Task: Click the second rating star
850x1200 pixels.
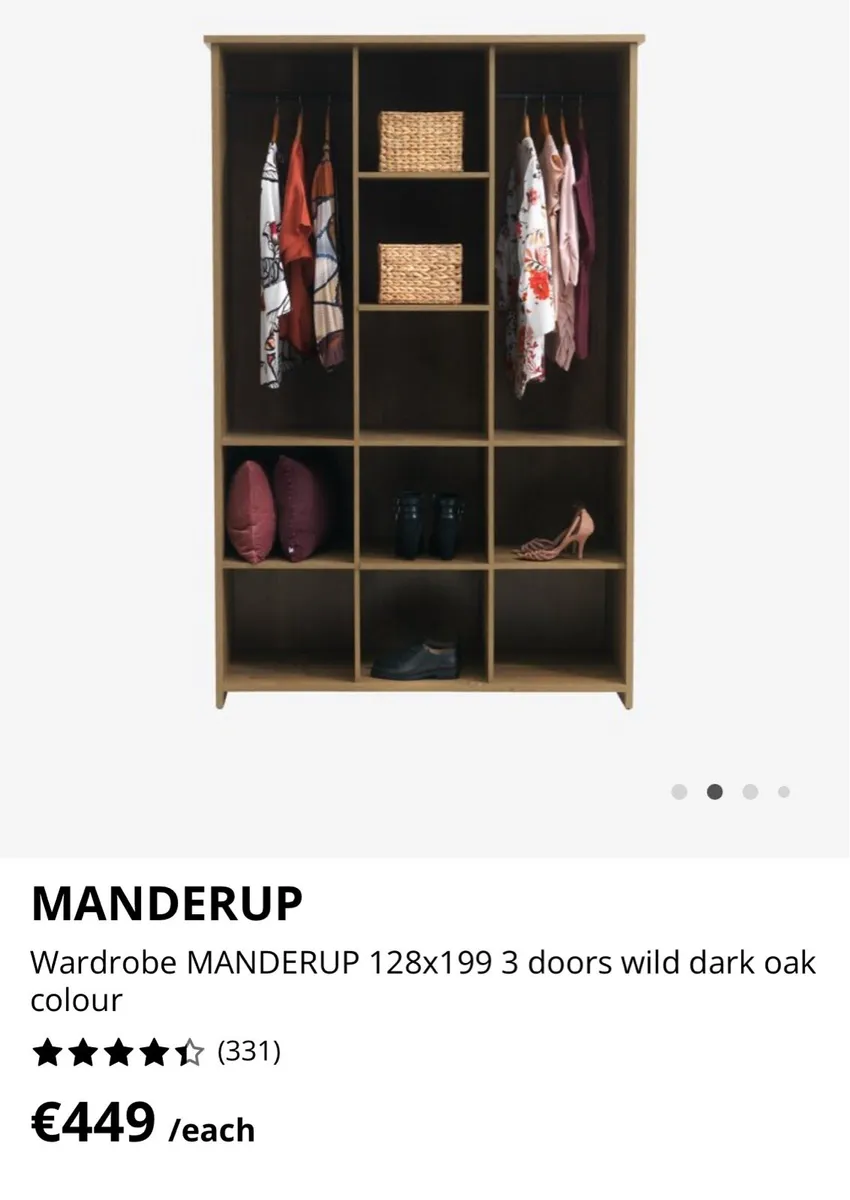Action: coord(83,1052)
